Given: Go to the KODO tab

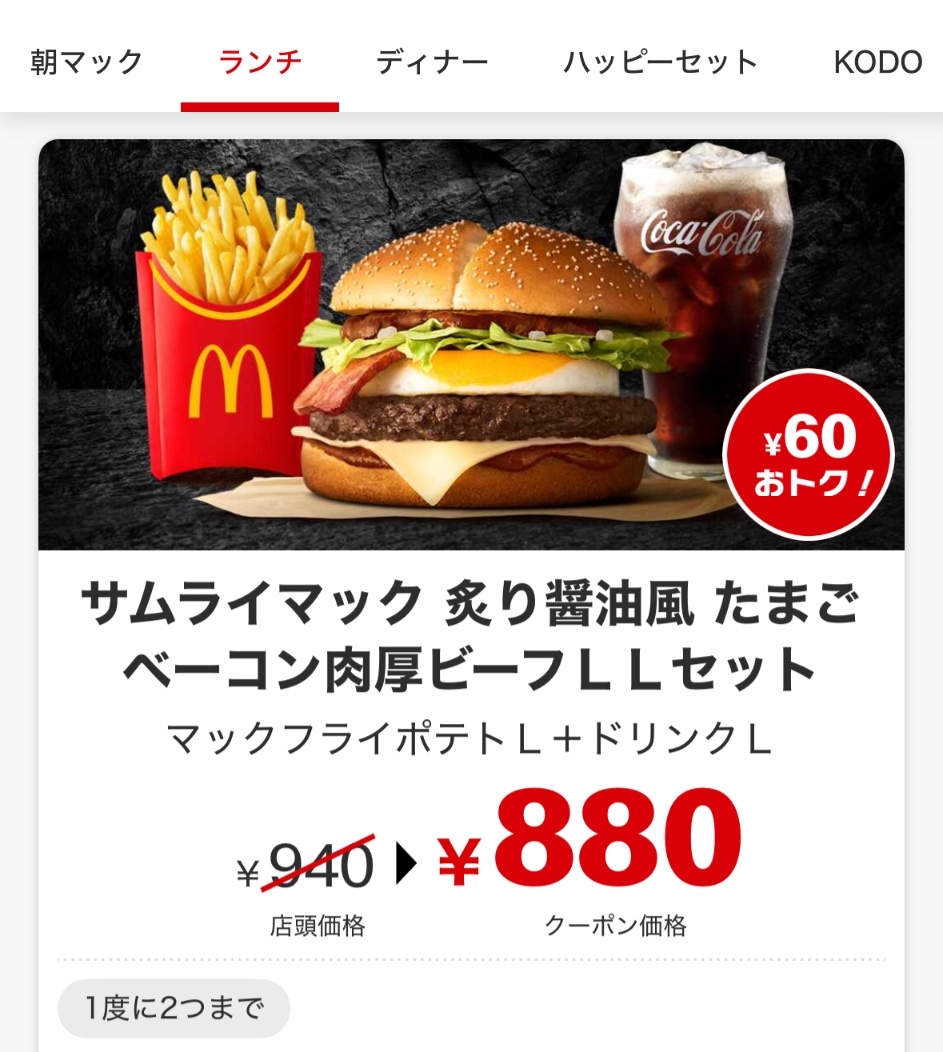Looking at the screenshot, I should tap(877, 62).
